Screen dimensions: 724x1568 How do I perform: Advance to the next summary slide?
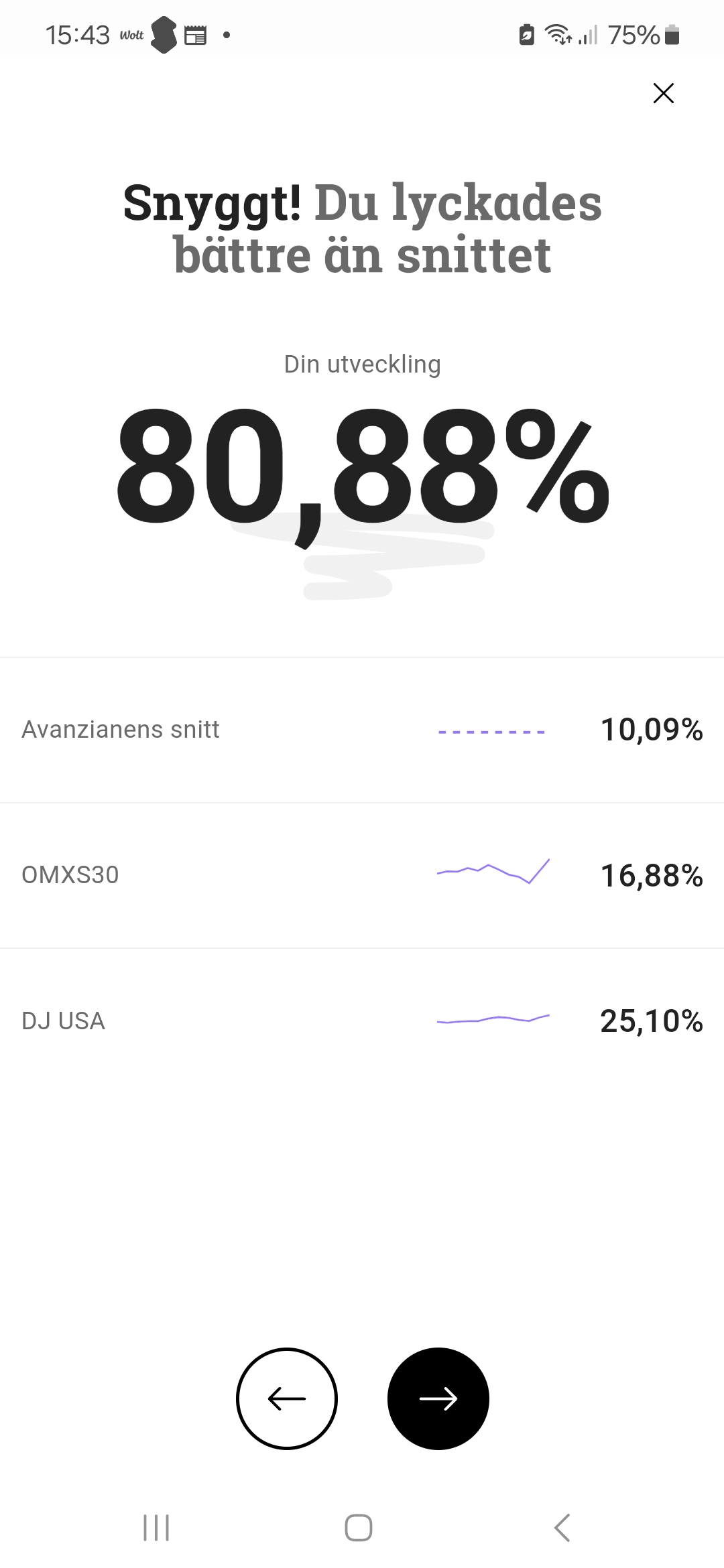click(x=438, y=1398)
